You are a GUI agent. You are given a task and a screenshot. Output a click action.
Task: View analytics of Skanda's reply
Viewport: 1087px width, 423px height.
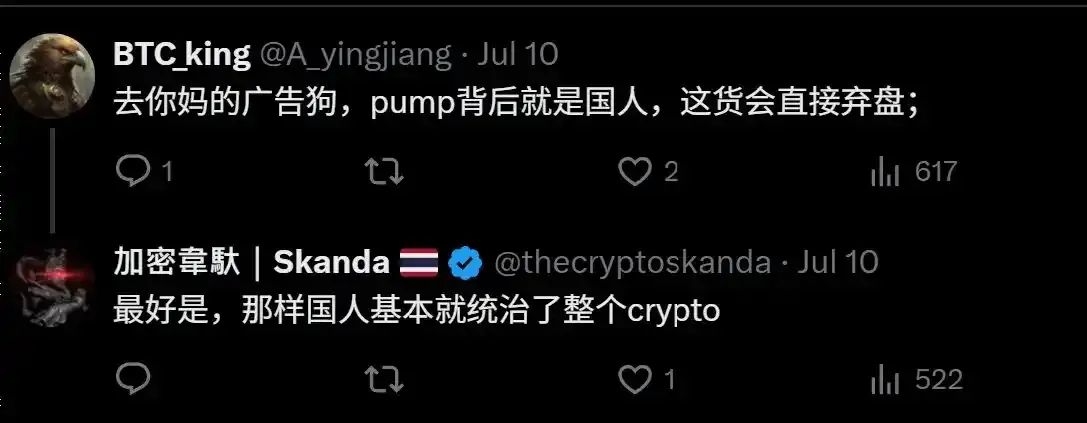(x=885, y=379)
